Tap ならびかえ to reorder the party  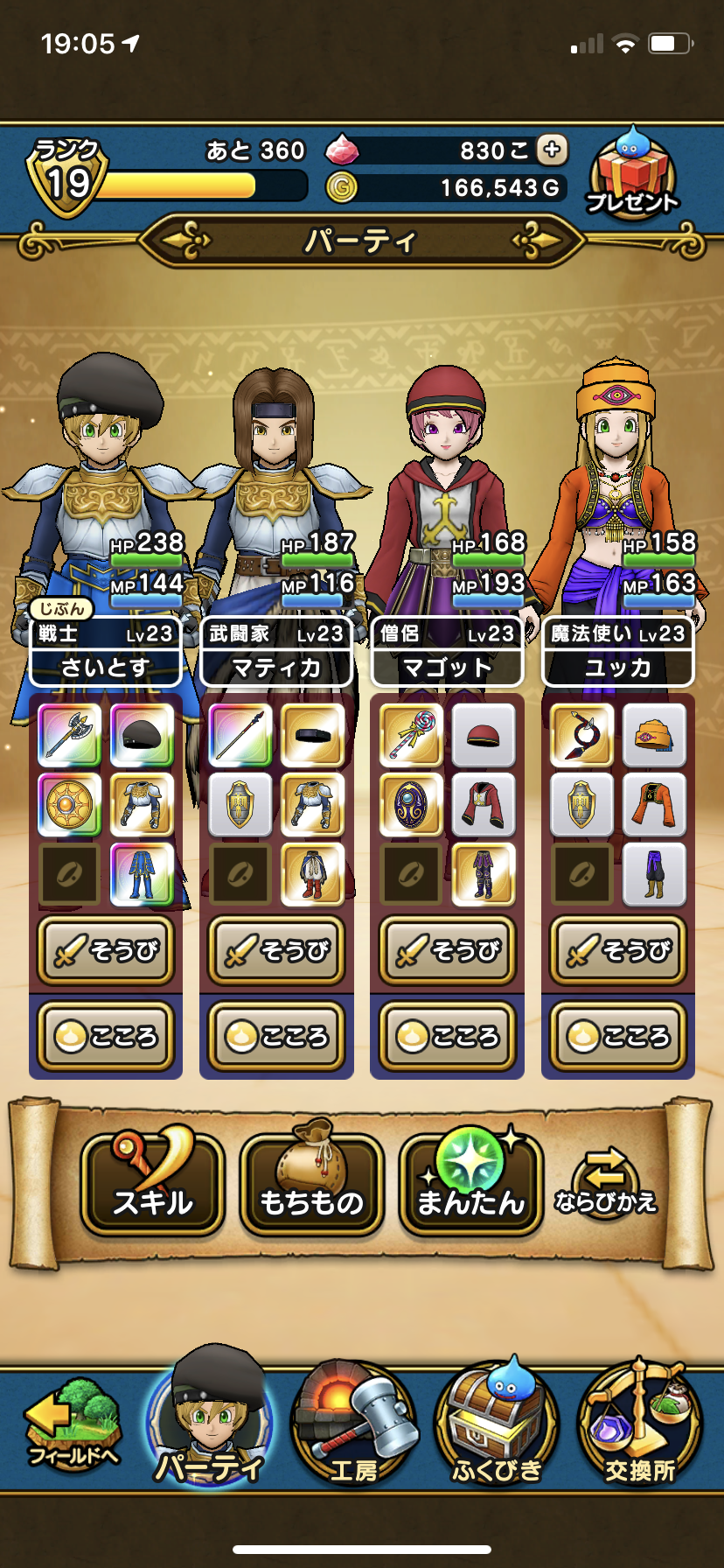[x=606, y=1183]
